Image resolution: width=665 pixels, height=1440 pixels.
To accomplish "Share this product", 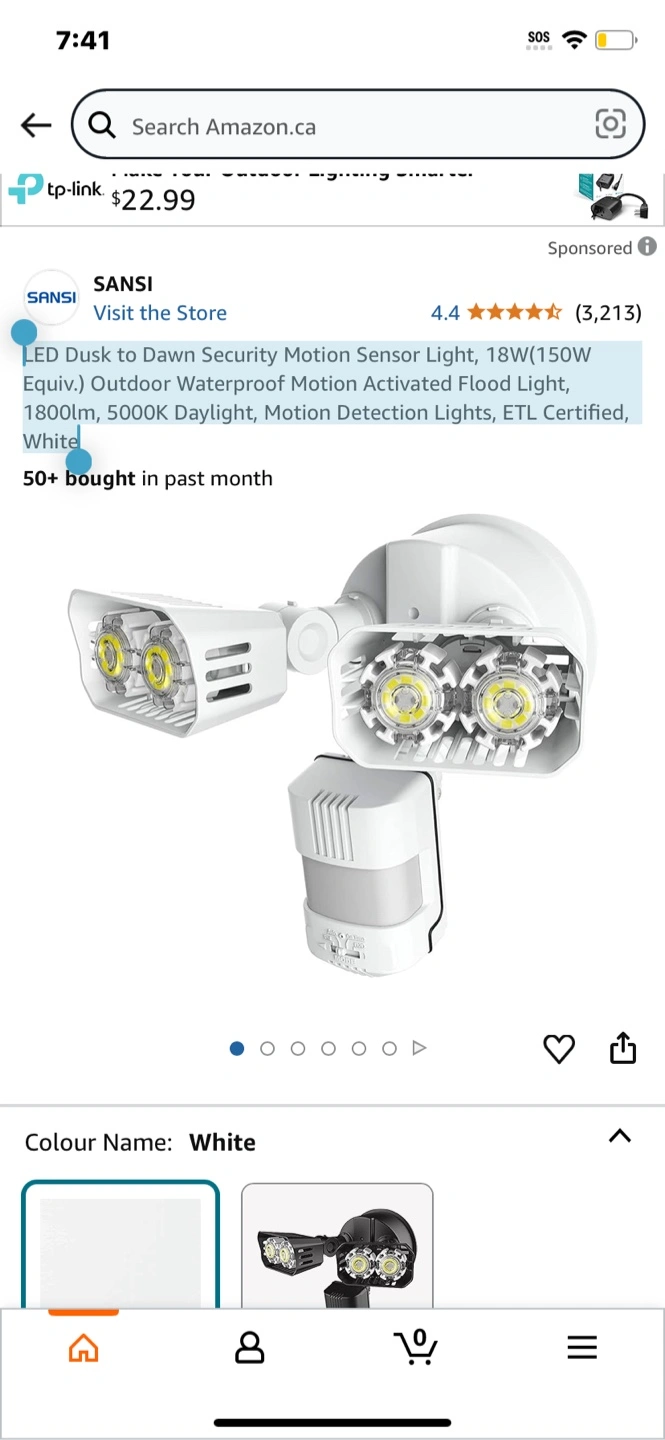I will (623, 1047).
